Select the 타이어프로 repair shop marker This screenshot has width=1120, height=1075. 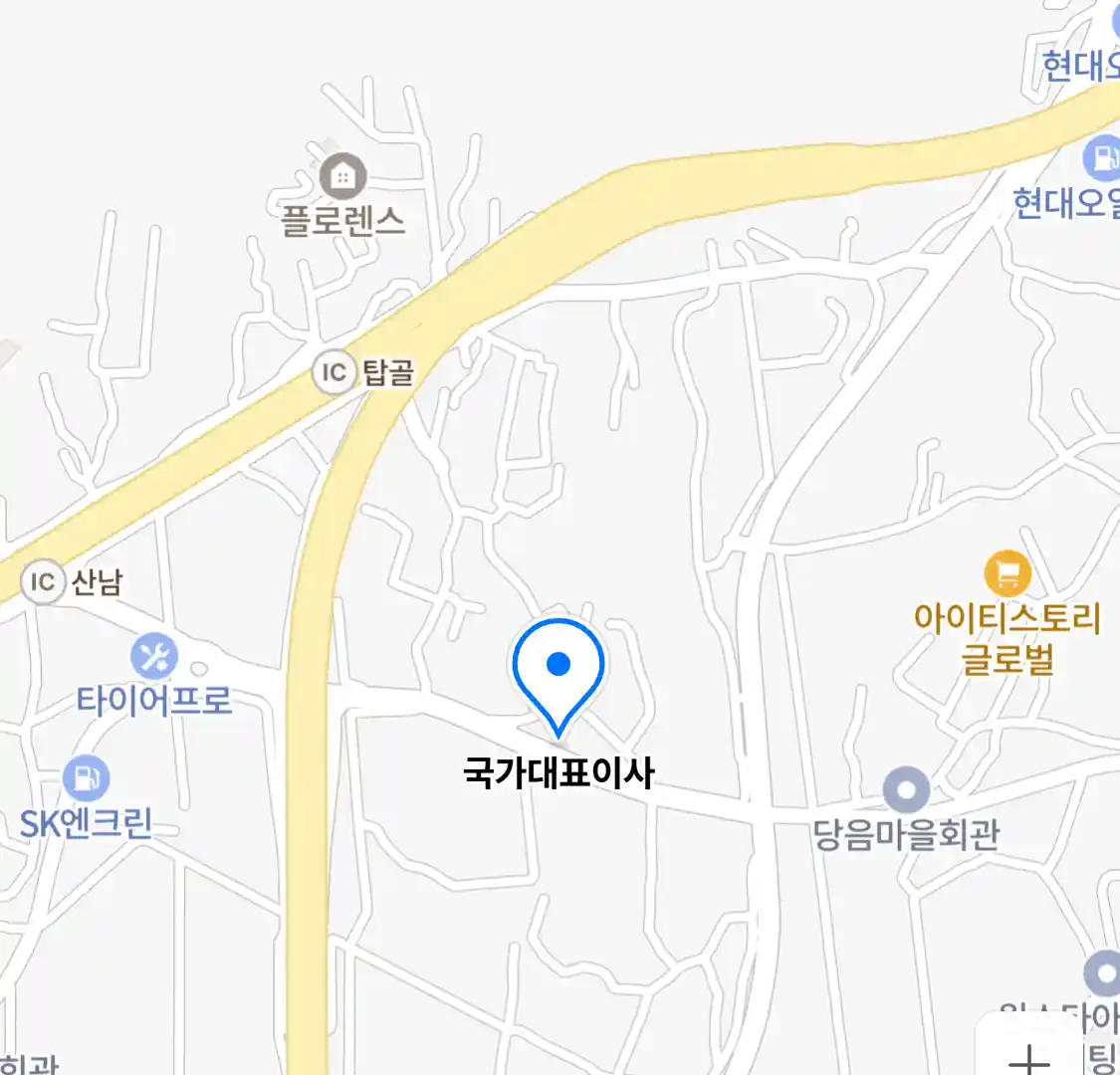coord(154,657)
